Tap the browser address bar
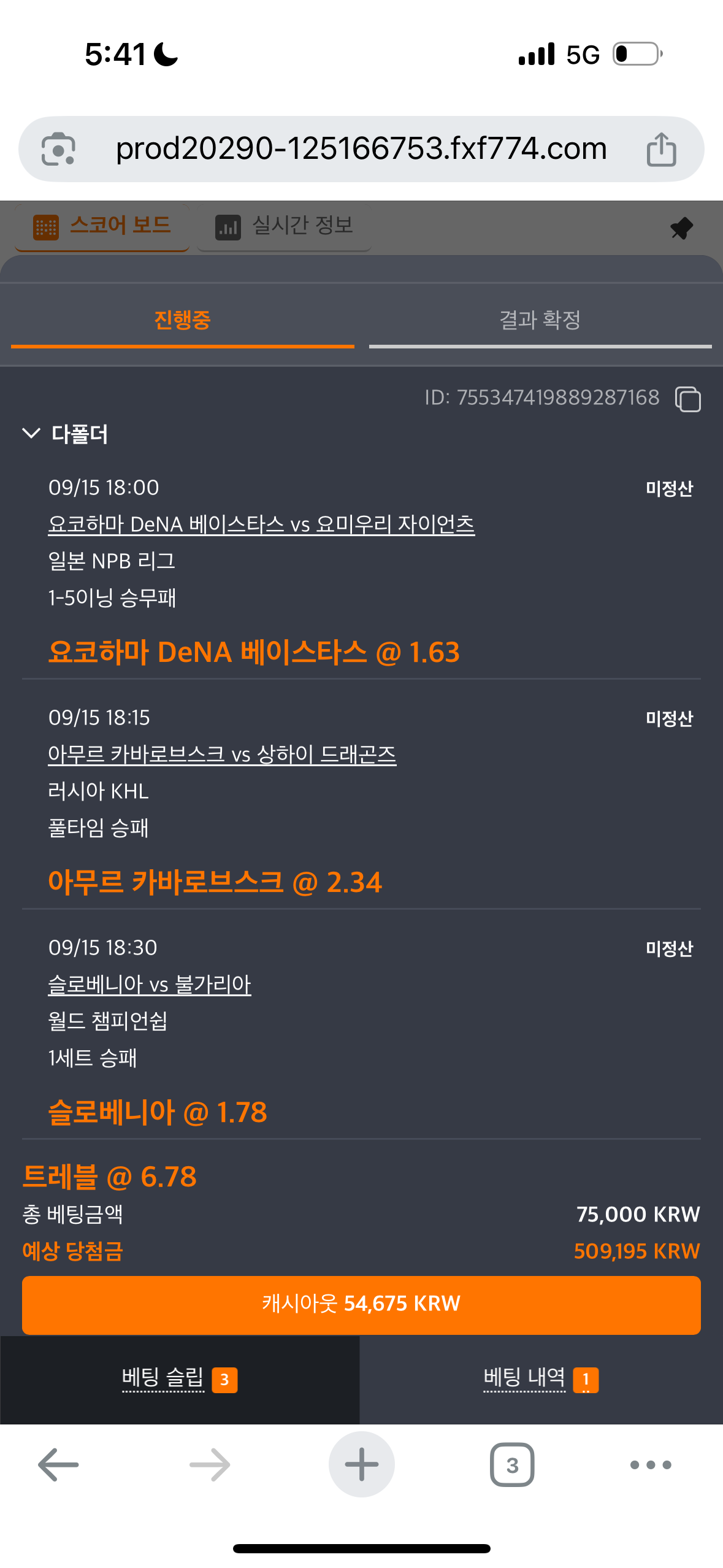723x1568 pixels. (x=361, y=149)
